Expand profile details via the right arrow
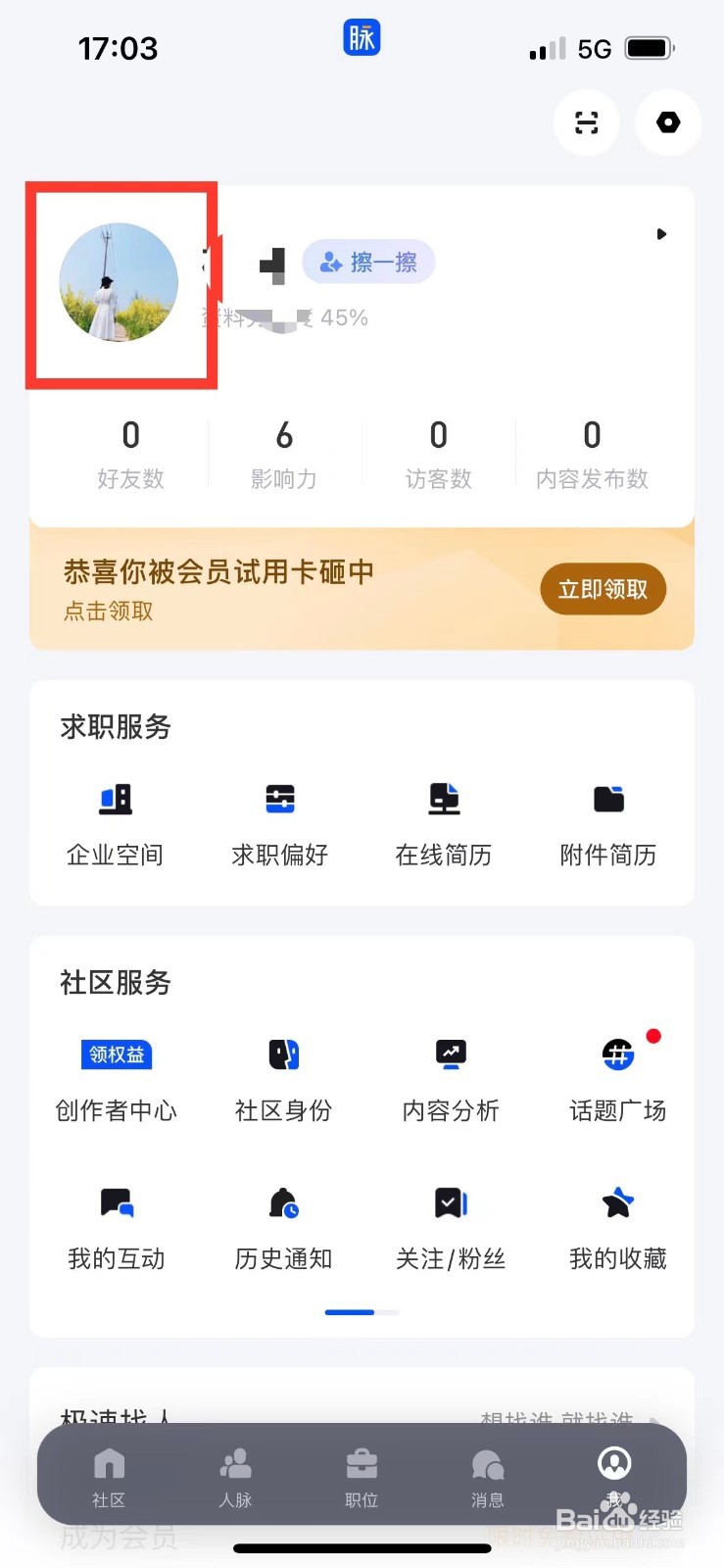The height and width of the screenshot is (1568, 724). point(661,234)
